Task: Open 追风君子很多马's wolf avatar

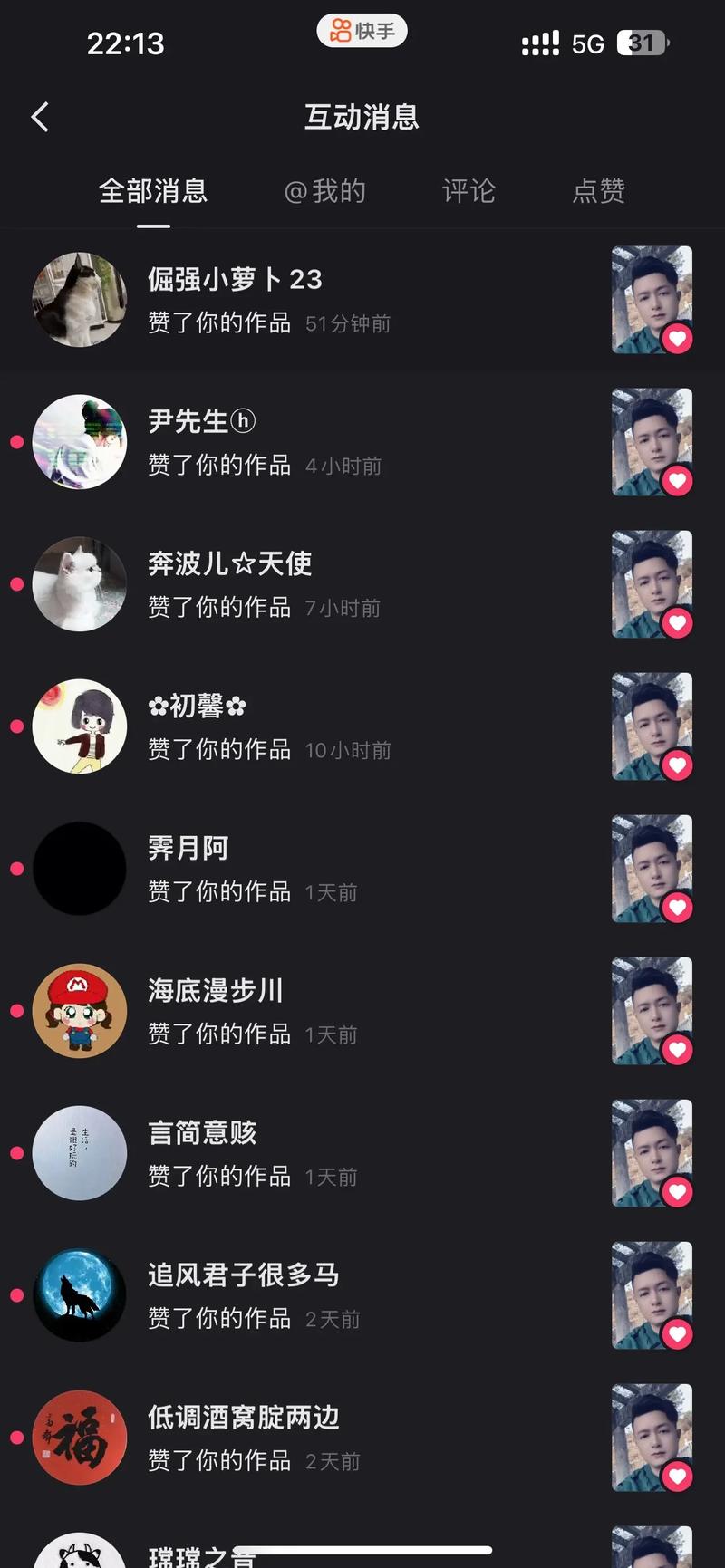Action: pyautogui.click(x=79, y=1295)
